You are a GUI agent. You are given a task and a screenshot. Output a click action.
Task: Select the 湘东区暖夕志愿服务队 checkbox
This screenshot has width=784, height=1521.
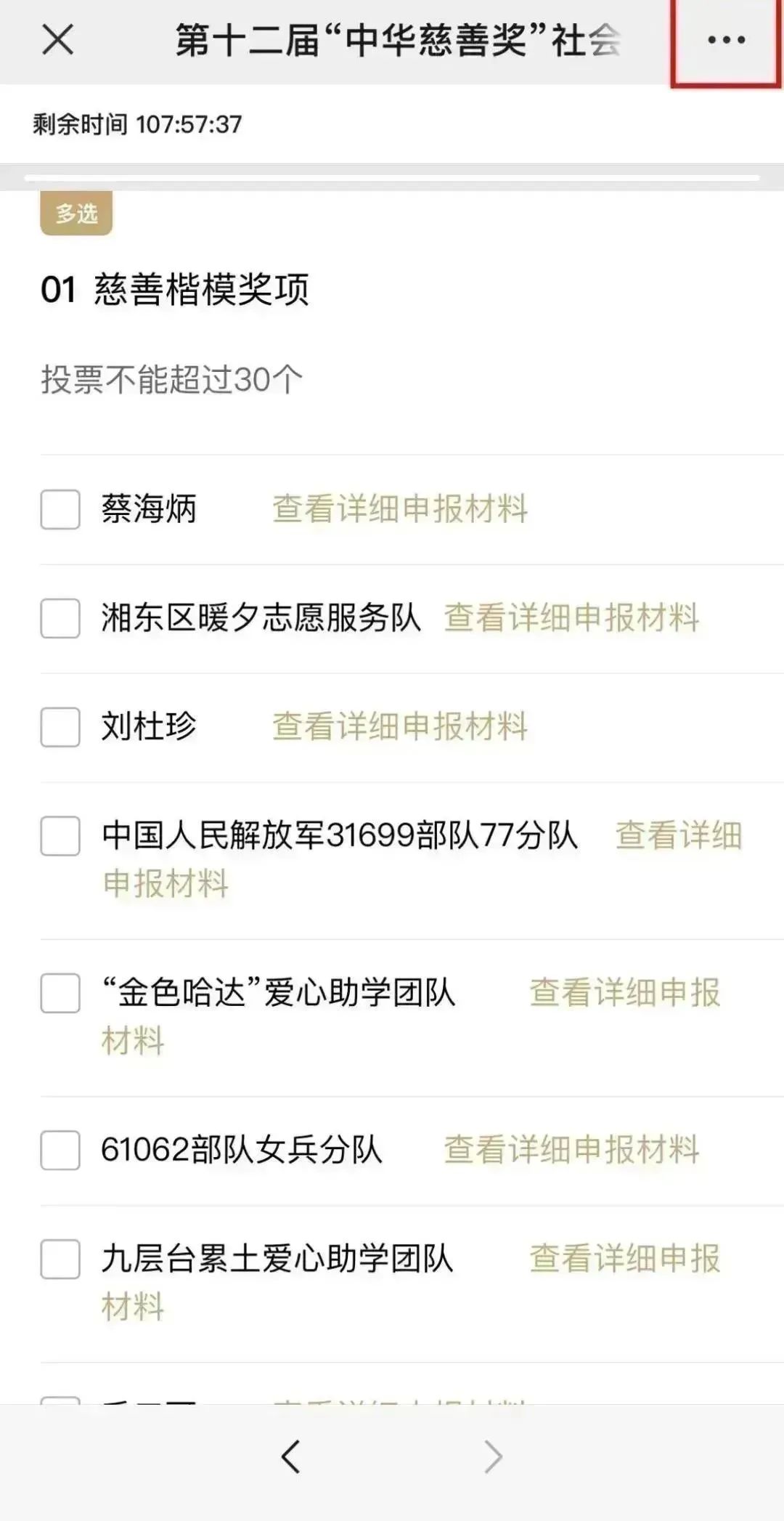click(60, 618)
